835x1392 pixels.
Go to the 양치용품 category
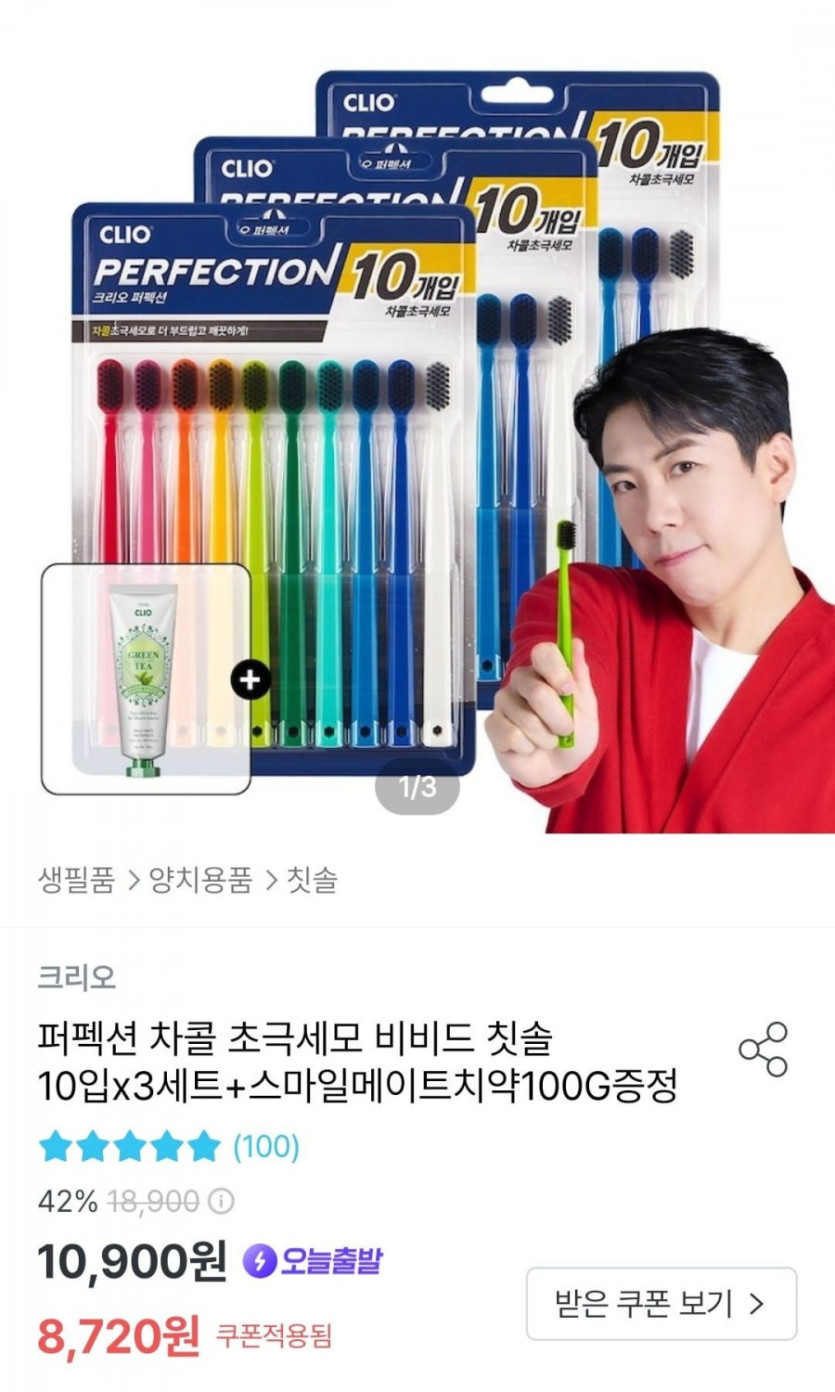(200, 880)
